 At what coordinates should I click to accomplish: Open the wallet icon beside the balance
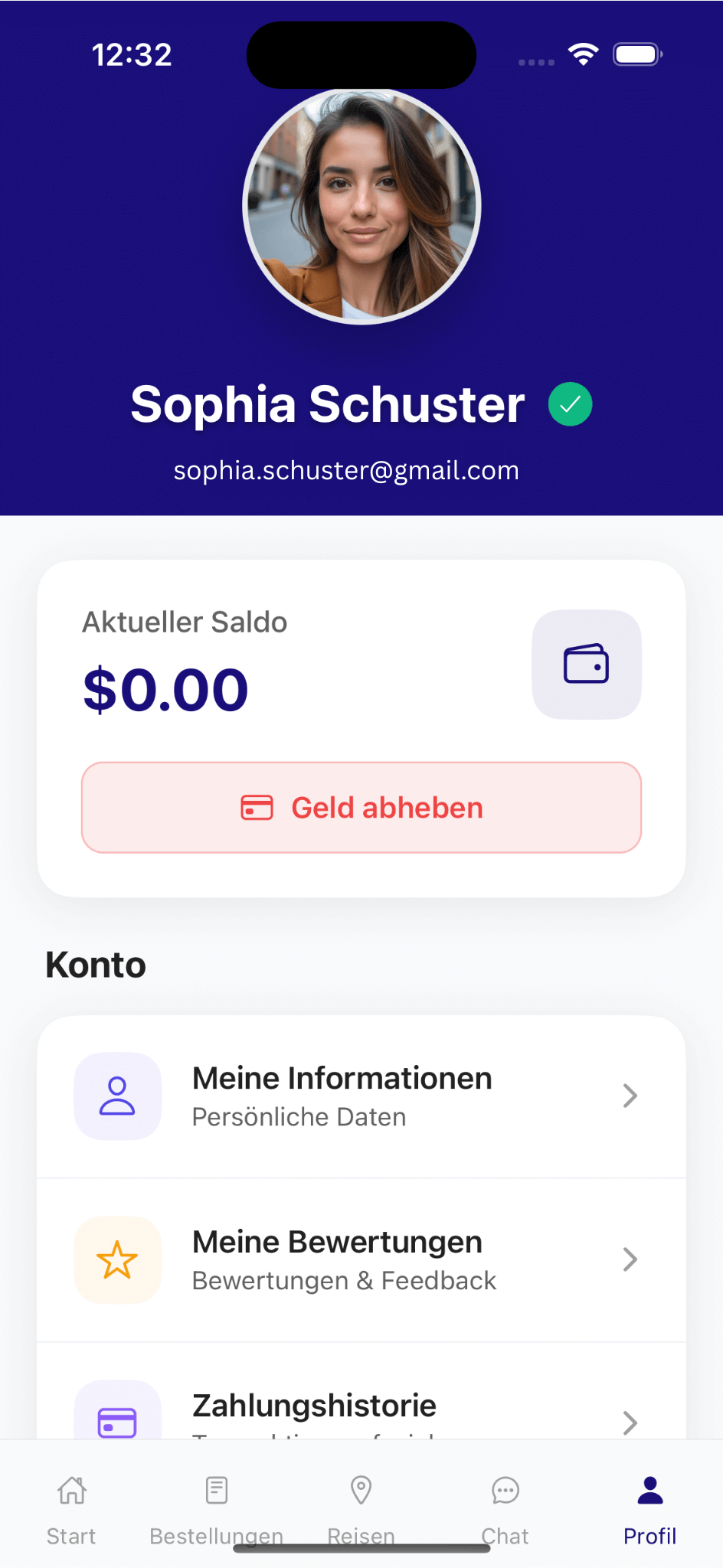click(587, 664)
